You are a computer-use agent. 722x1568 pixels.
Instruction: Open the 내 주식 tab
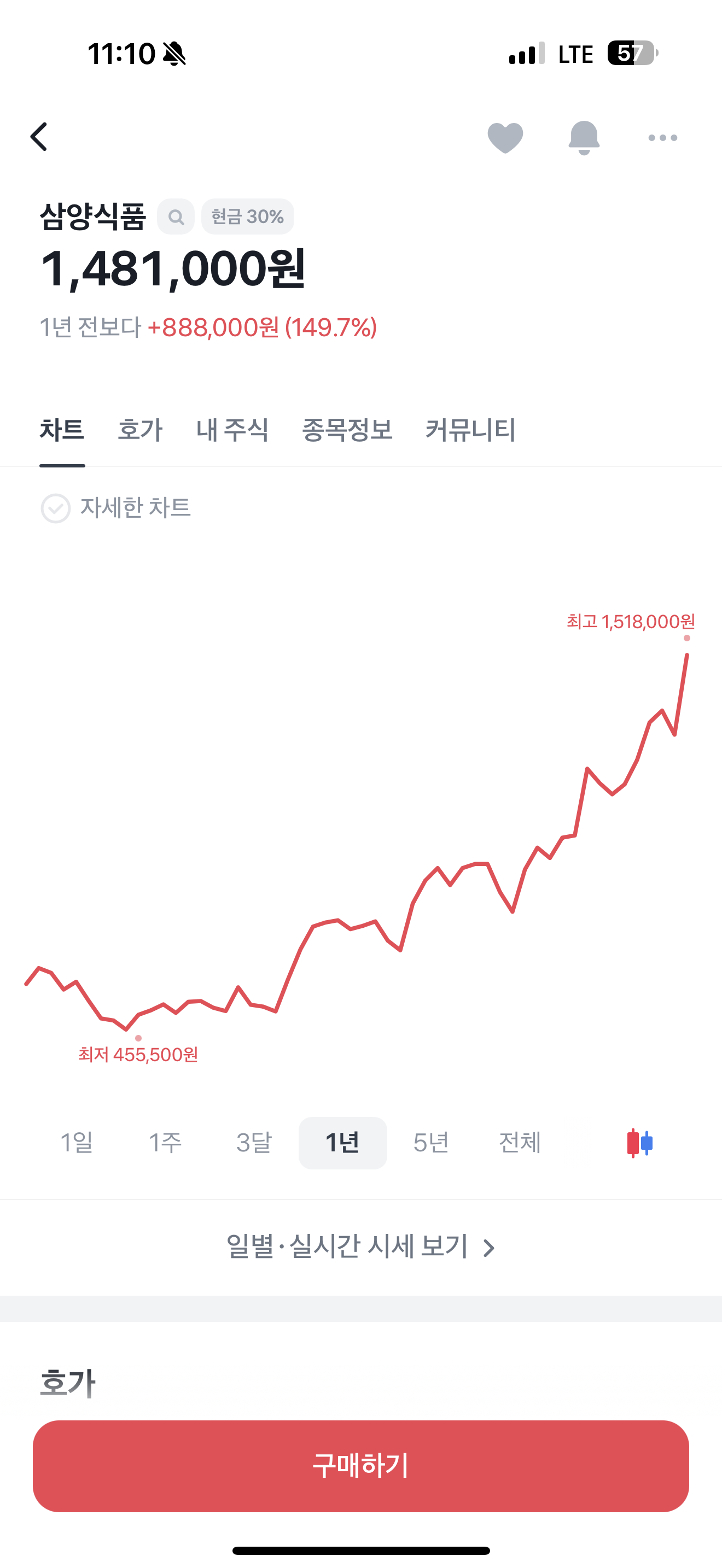coord(232,430)
